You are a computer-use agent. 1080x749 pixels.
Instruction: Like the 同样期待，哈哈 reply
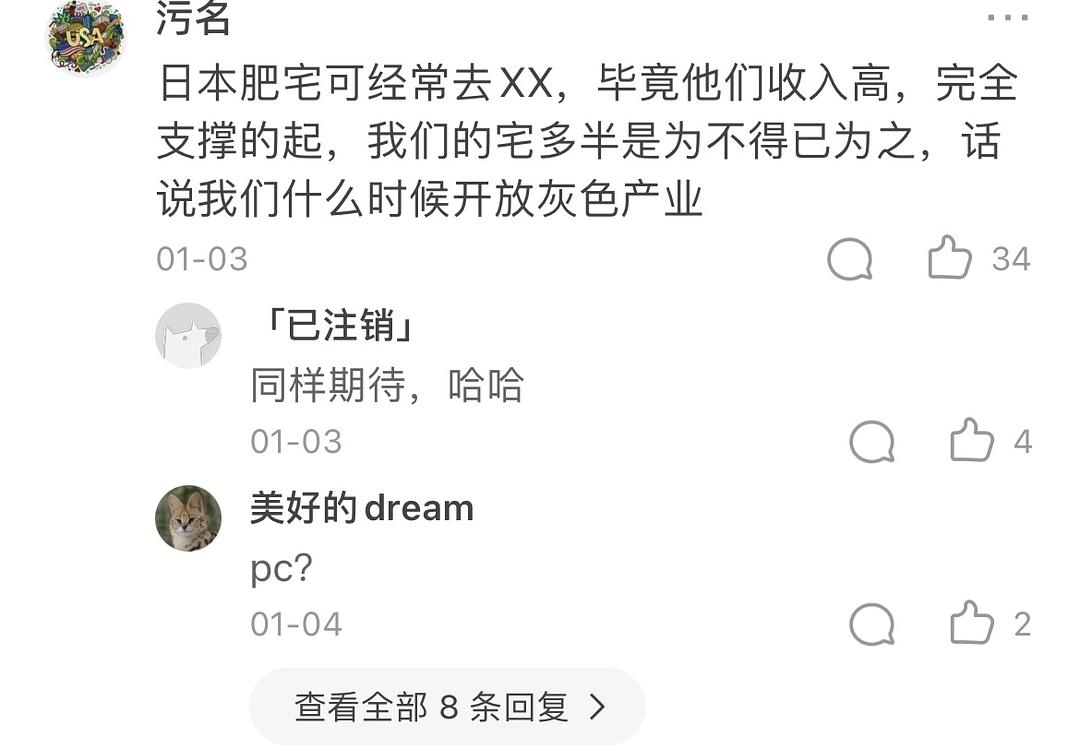tap(971, 441)
